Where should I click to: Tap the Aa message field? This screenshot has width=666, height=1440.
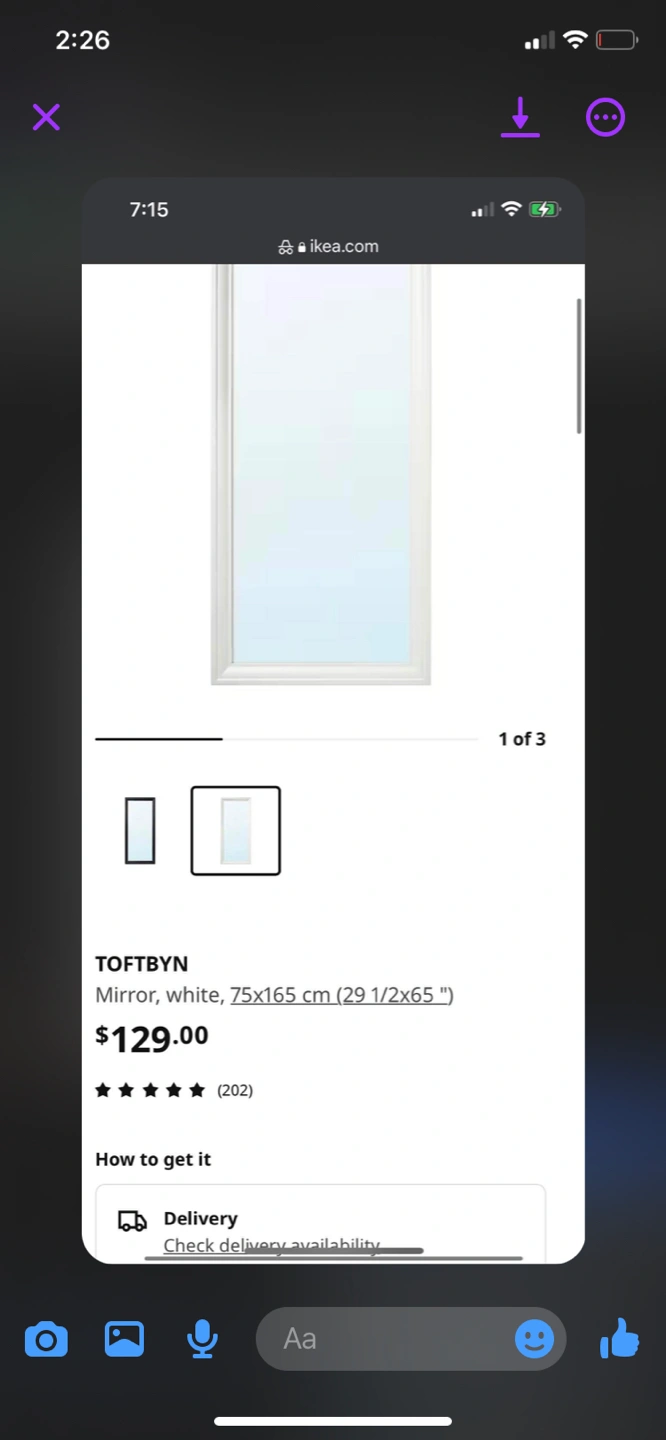(385, 1339)
